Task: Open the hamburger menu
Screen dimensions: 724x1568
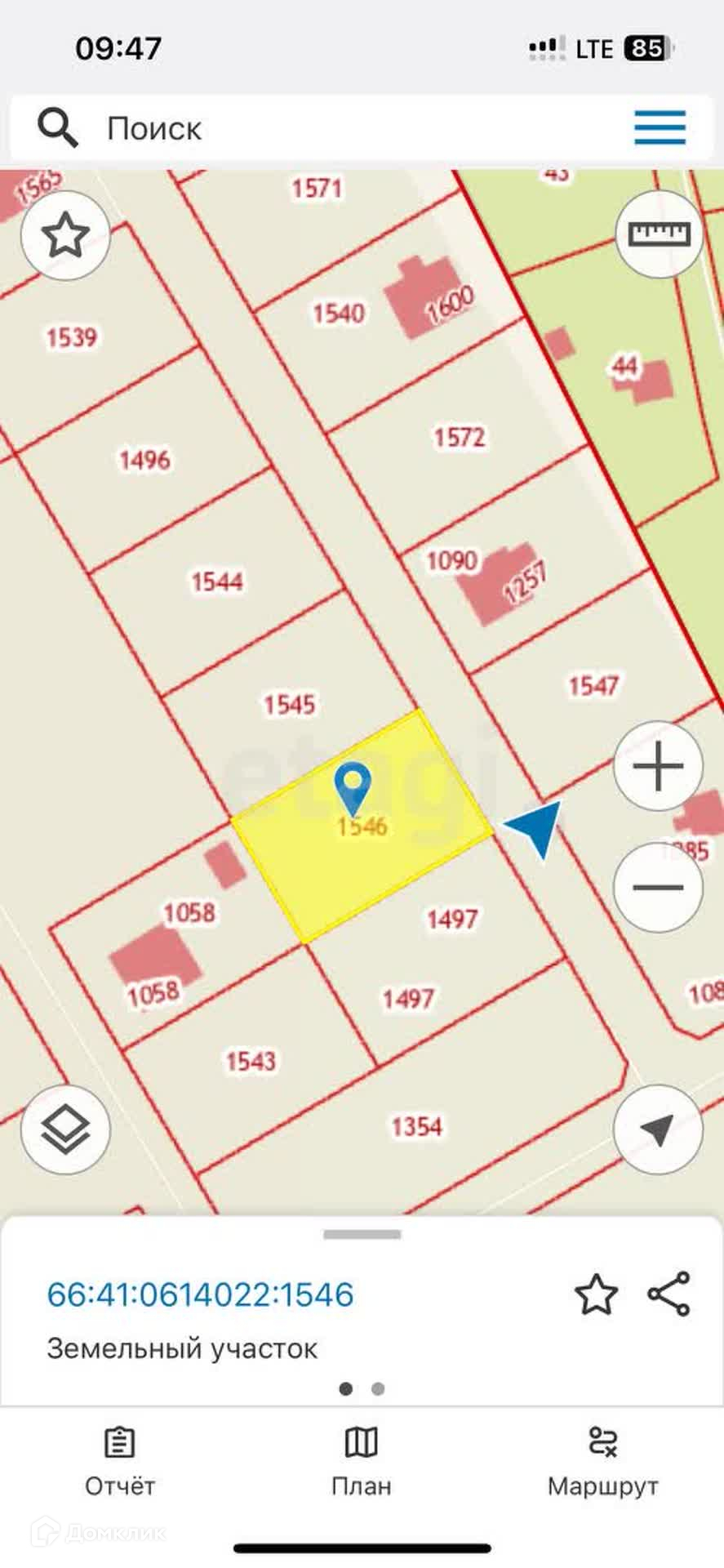Action: [x=660, y=128]
